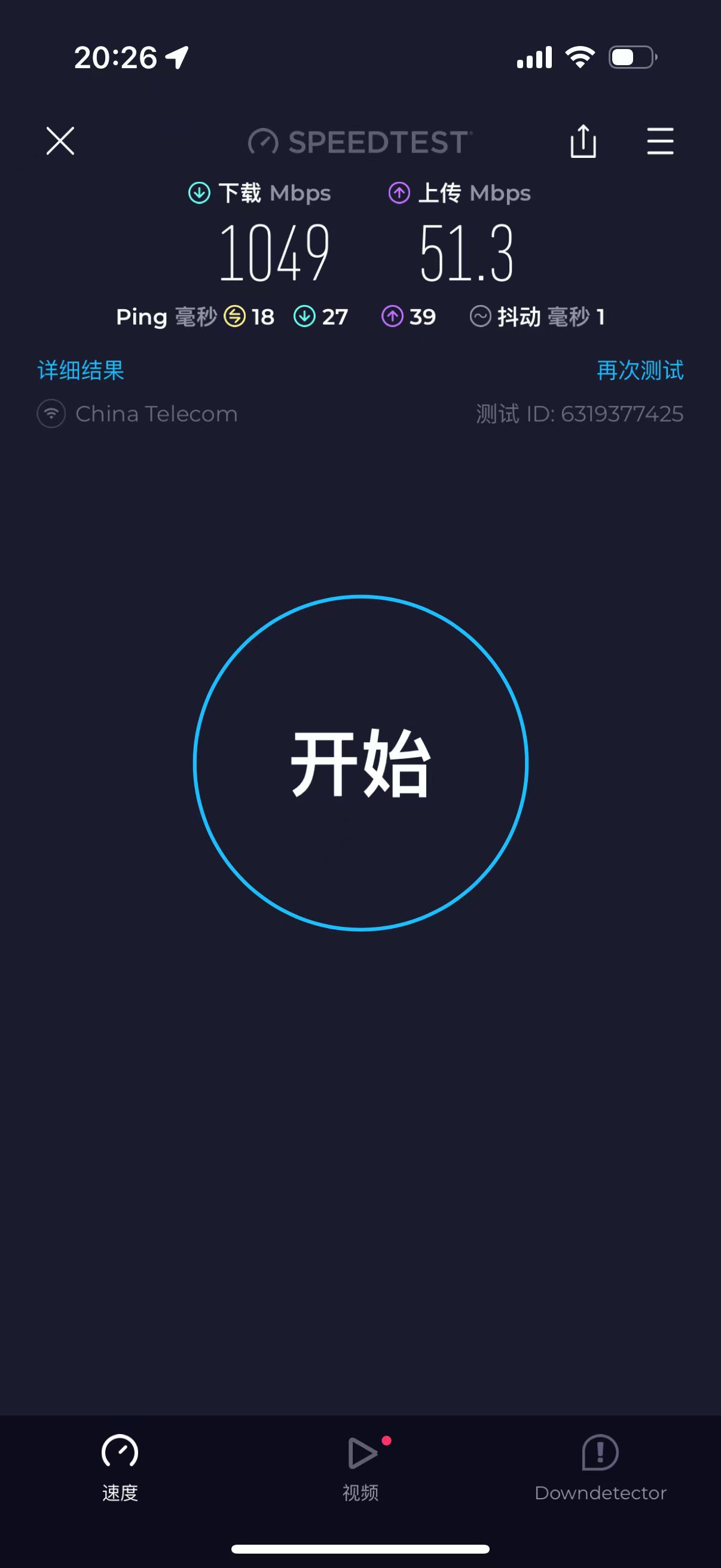Click the Wi-Fi icon beside China Telecom
Screen dimensions: 721x1568
click(x=50, y=414)
